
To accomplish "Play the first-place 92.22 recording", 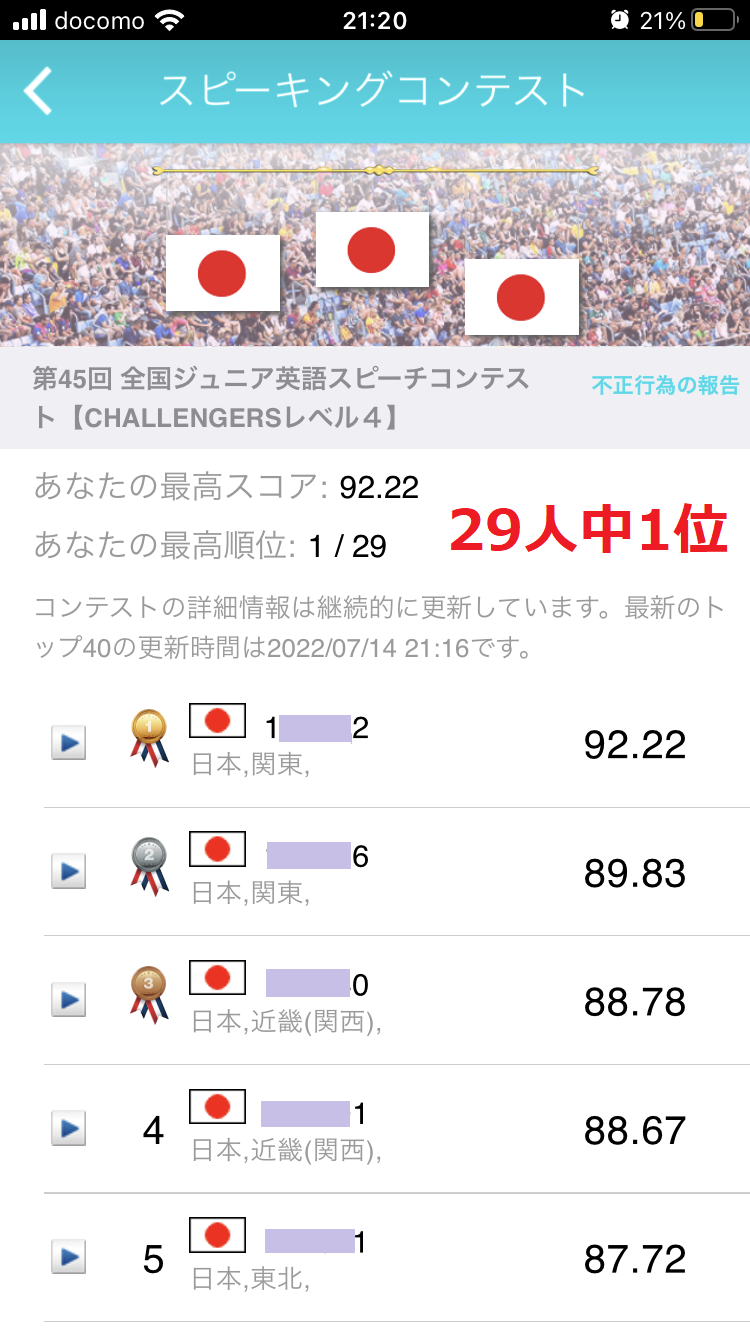I will click(69, 743).
